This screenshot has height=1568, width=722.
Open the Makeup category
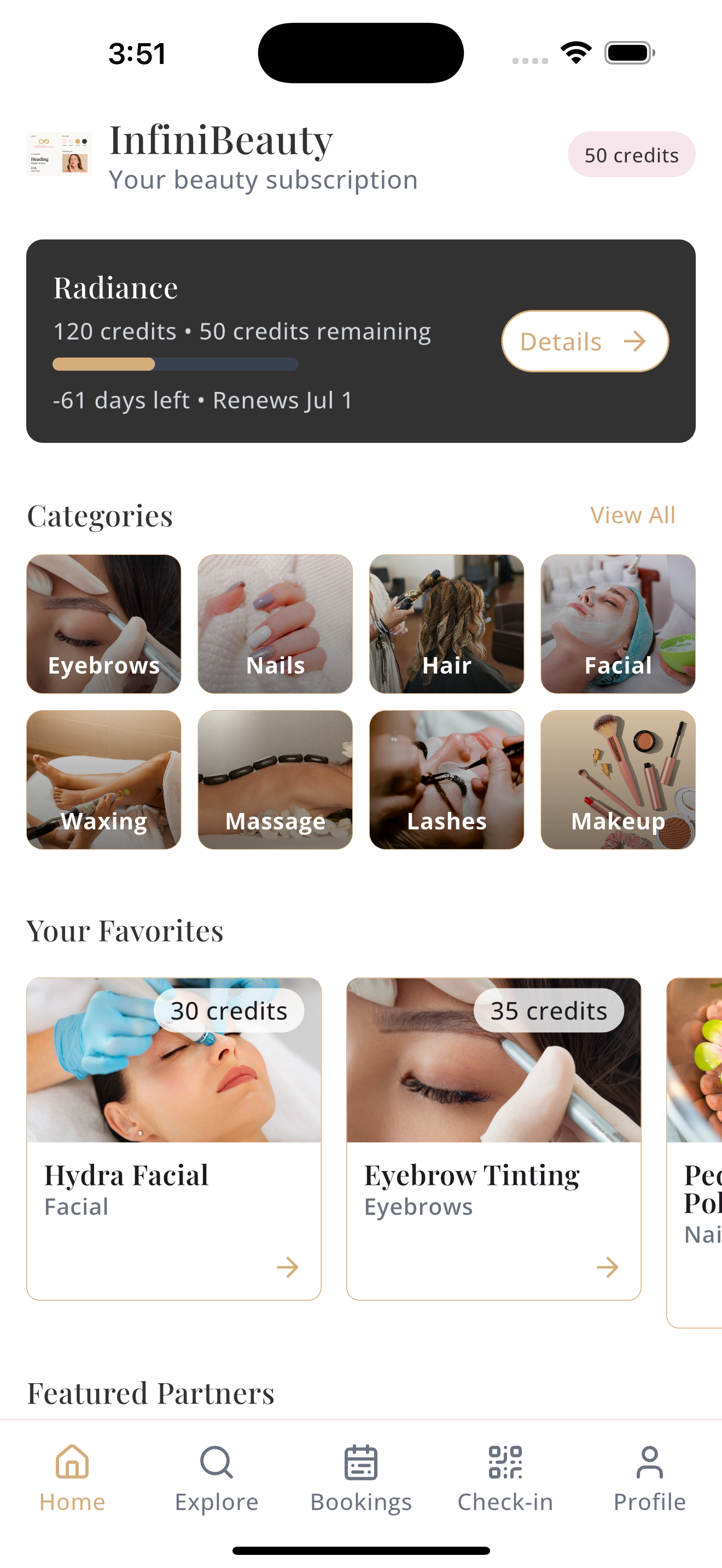tap(618, 780)
